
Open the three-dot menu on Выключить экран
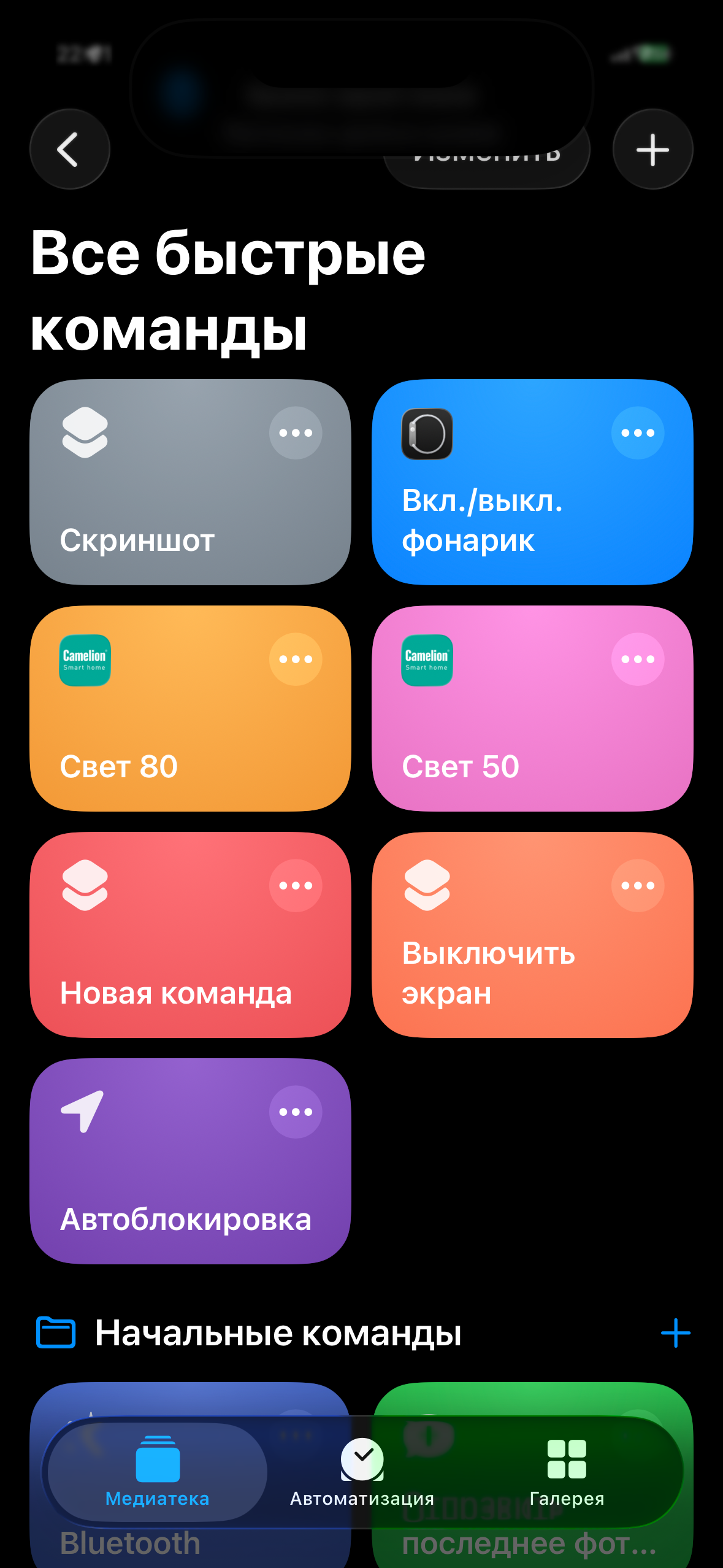pos(638,885)
